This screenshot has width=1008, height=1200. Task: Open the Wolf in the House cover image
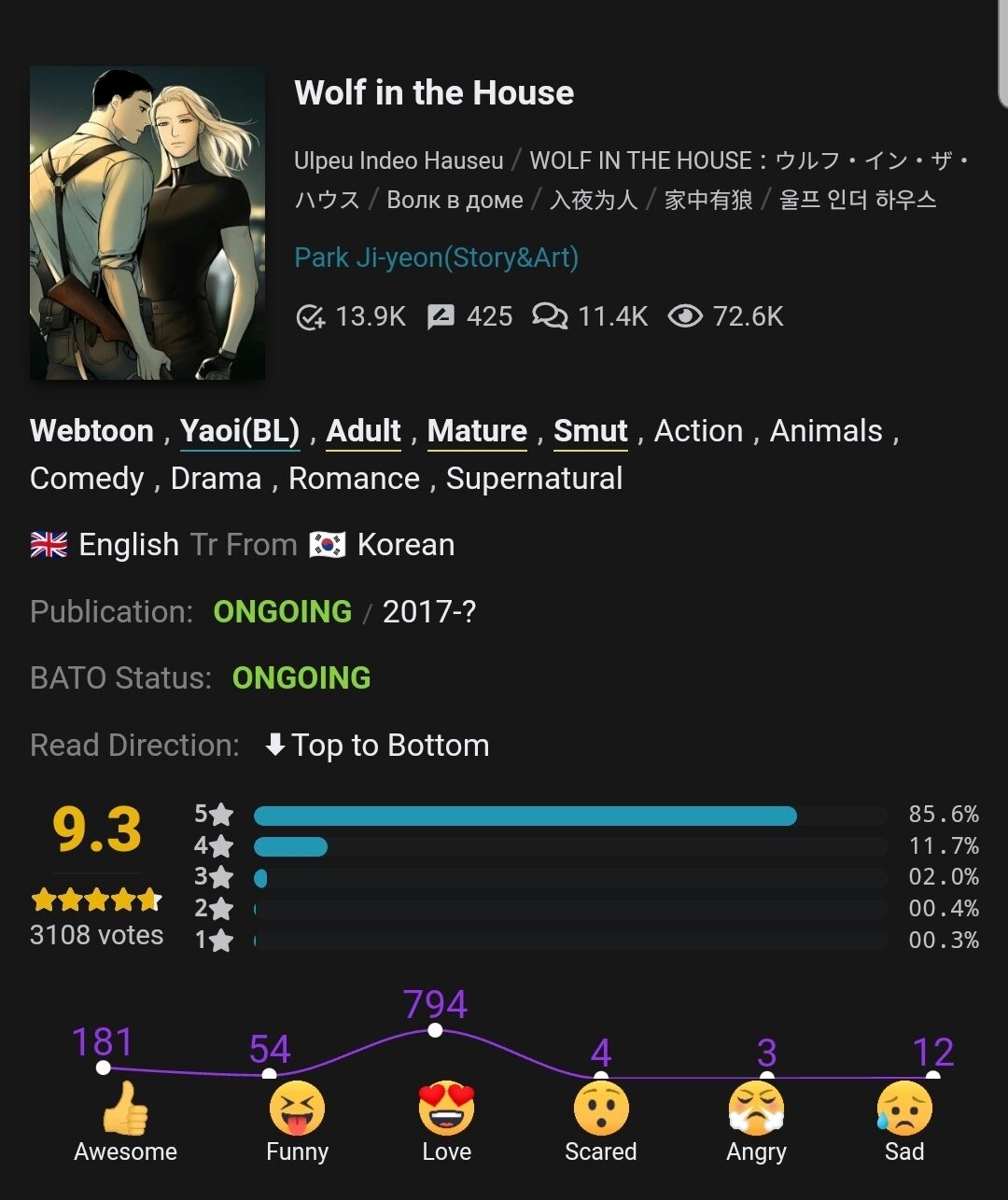tap(147, 223)
